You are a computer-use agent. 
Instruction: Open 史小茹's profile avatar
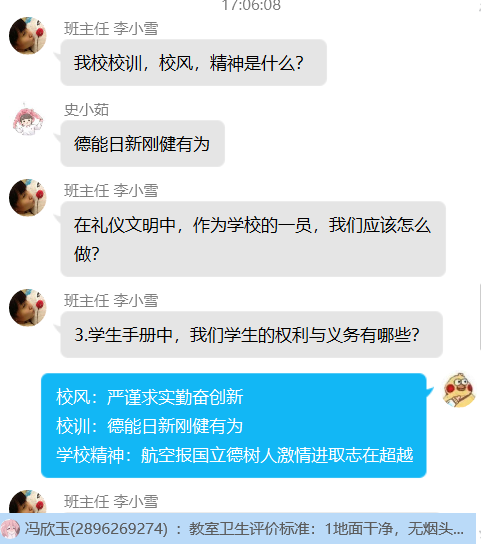(x=27, y=119)
